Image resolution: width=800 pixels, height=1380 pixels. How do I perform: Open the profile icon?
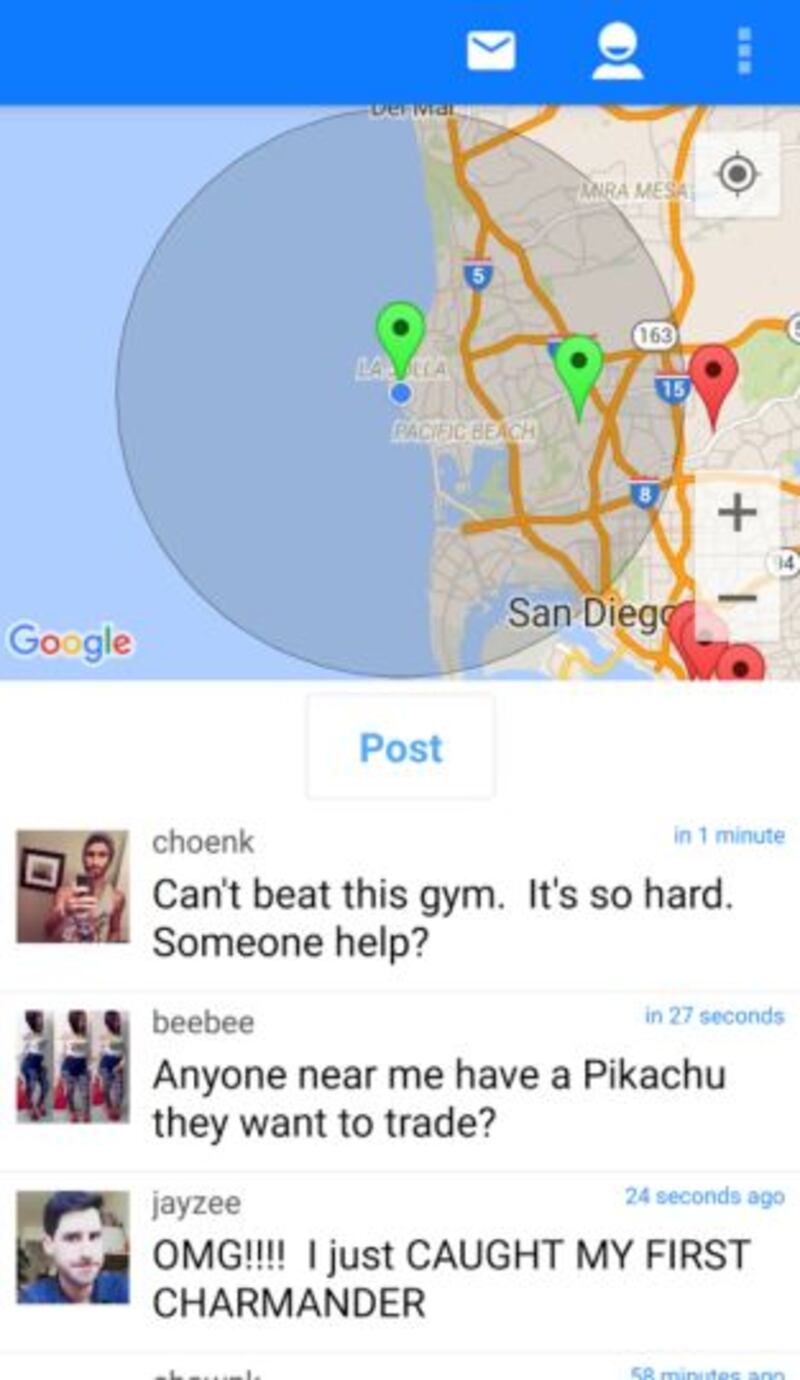click(617, 51)
